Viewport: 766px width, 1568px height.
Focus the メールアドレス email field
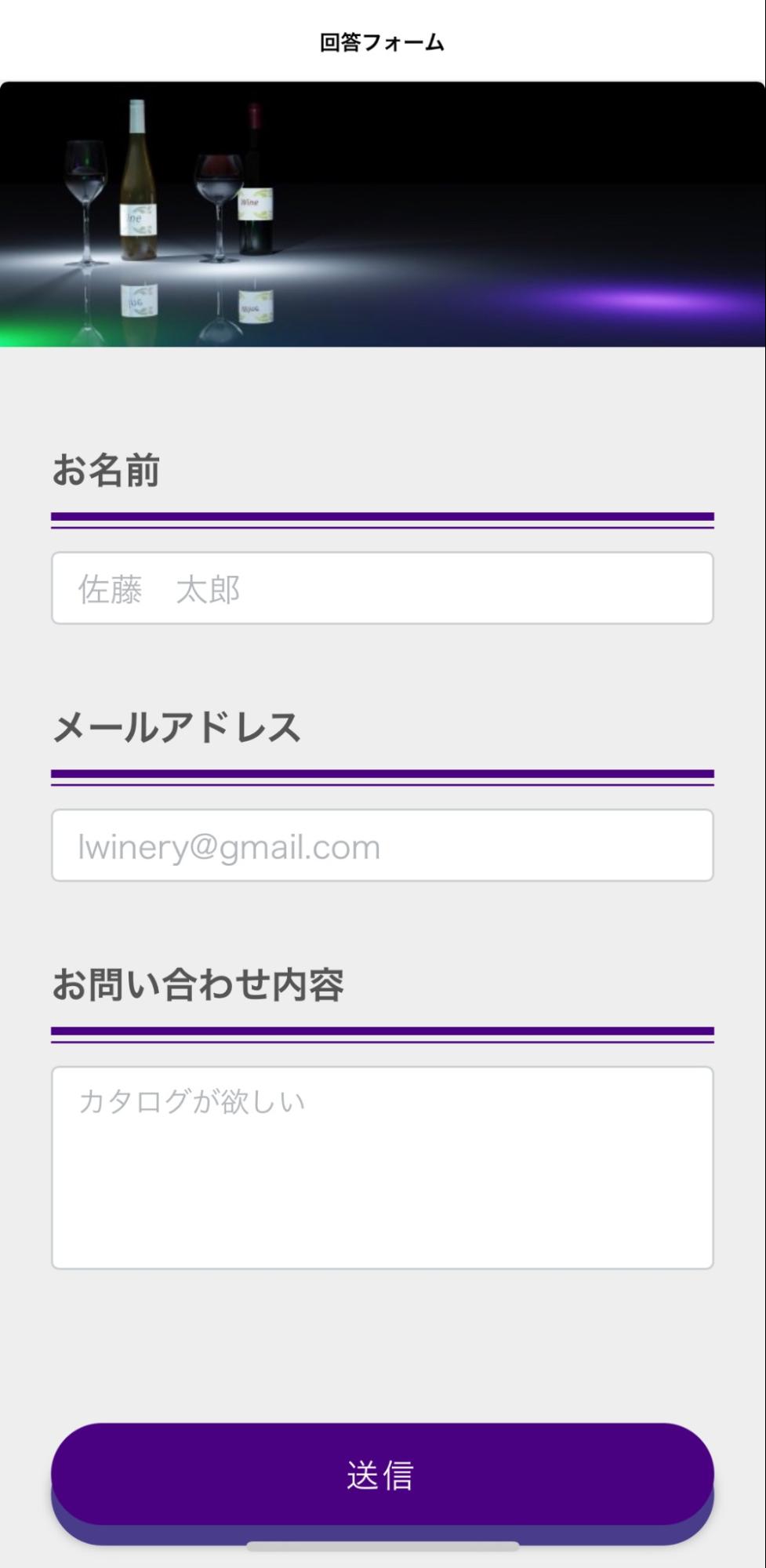[383, 846]
